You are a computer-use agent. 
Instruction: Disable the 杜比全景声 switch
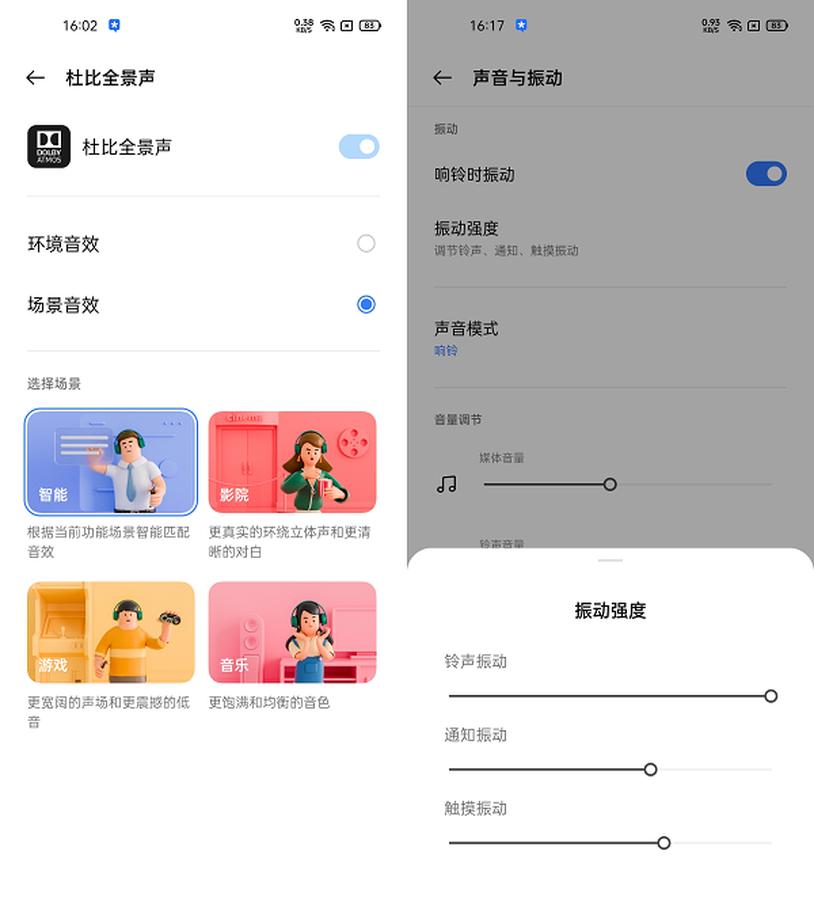tap(358, 146)
